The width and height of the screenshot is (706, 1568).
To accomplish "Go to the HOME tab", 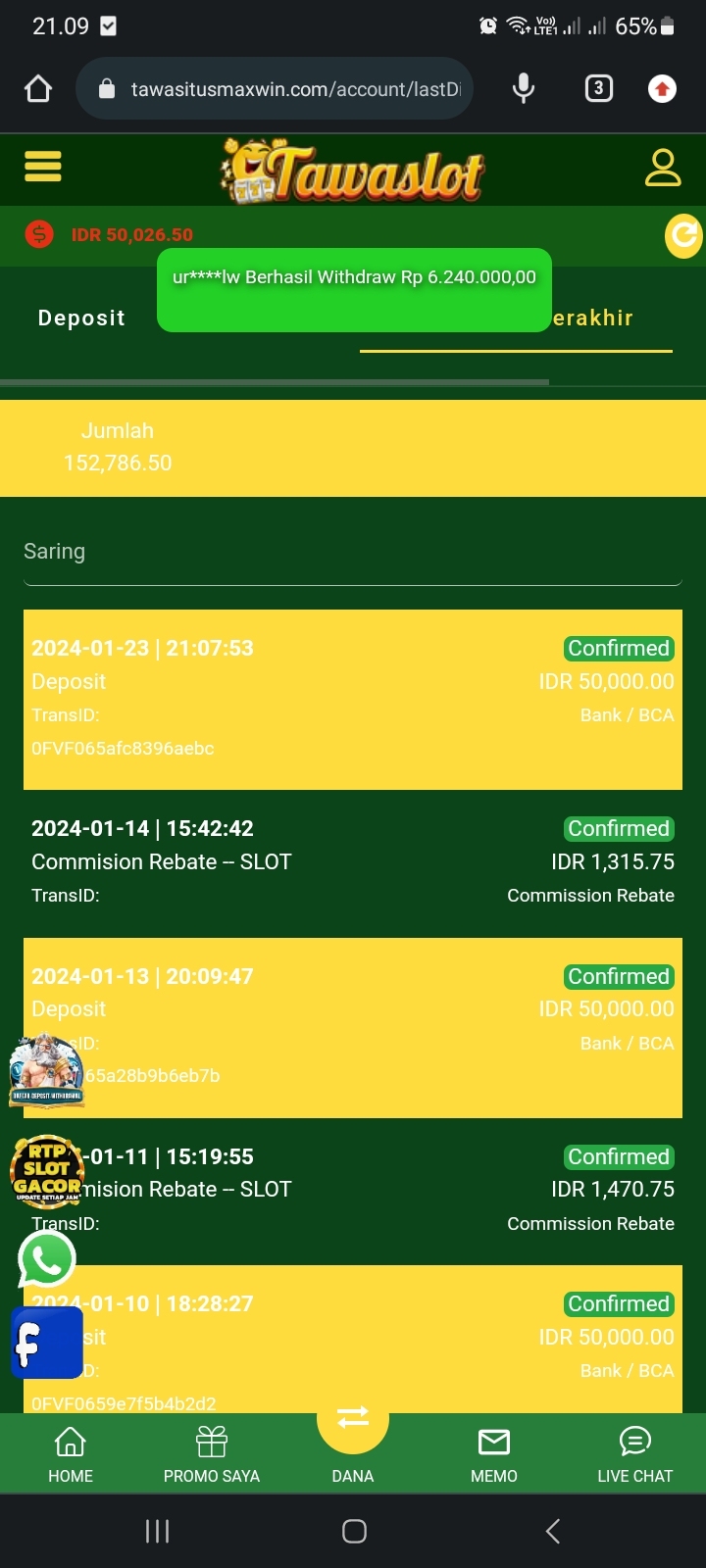I will coord(71,1454).
